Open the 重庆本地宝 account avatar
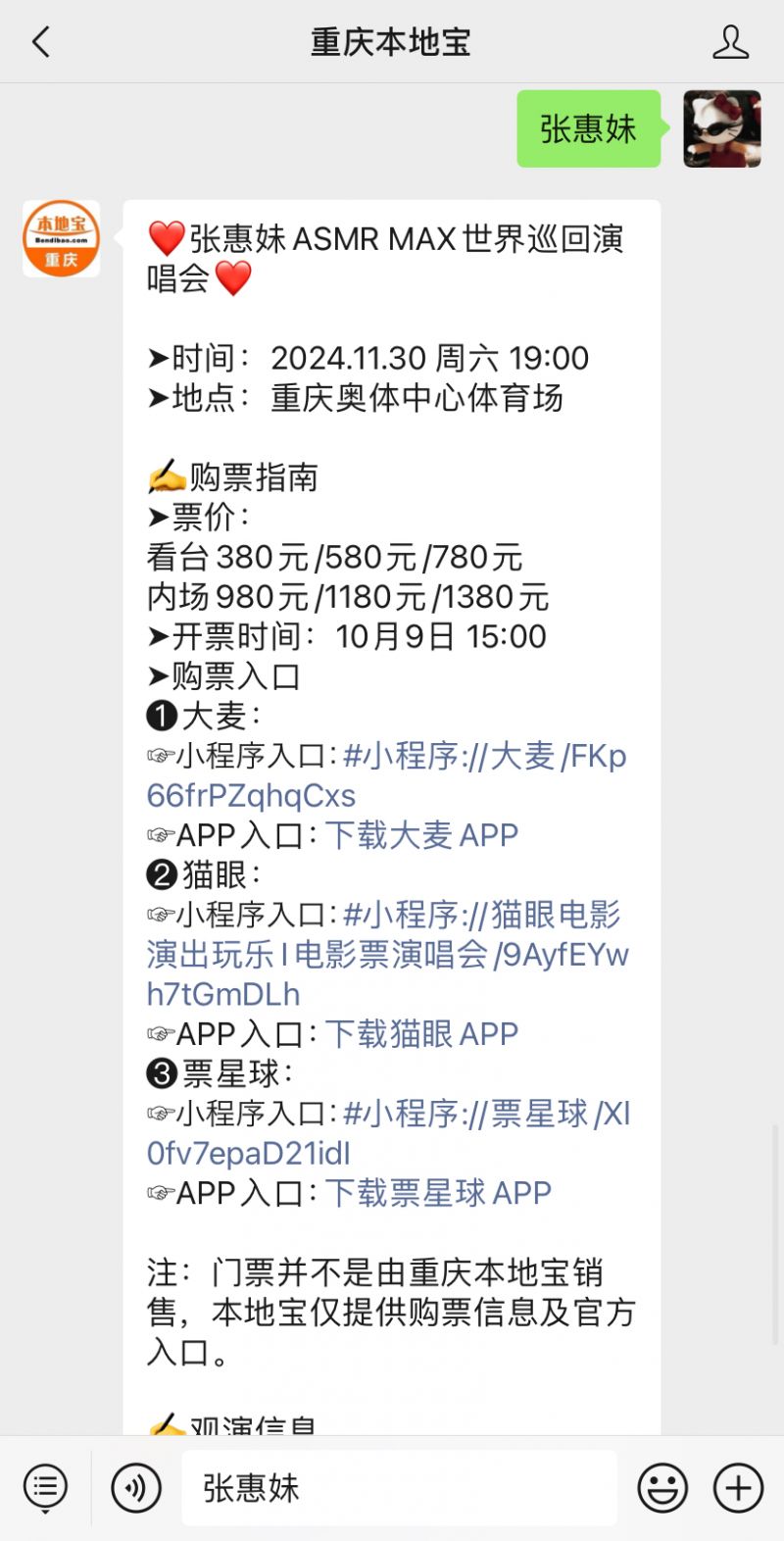Image resolution: width=784 pixels, height=1541 pixels. (62, 239)
